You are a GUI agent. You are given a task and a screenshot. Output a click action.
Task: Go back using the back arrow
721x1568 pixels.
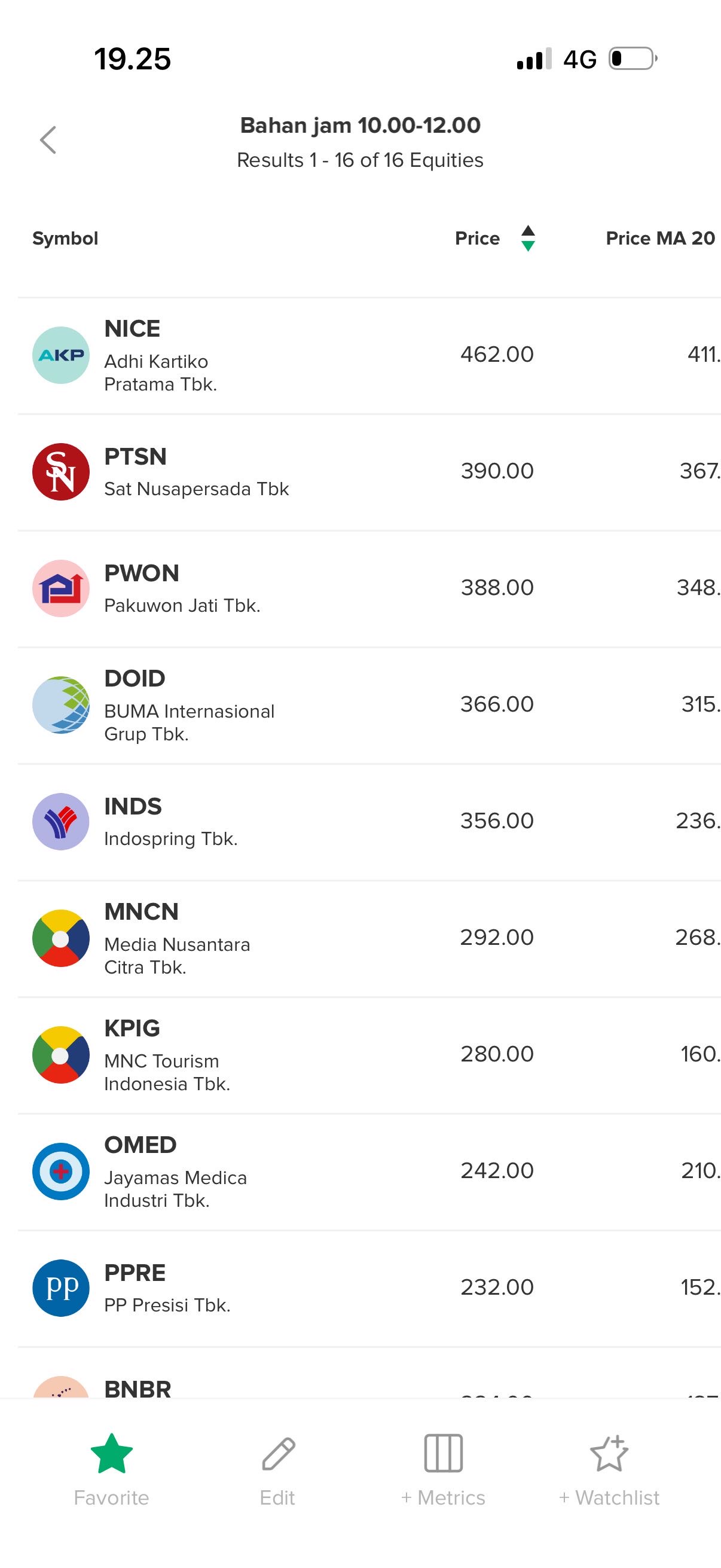click(x=48, y=140)
